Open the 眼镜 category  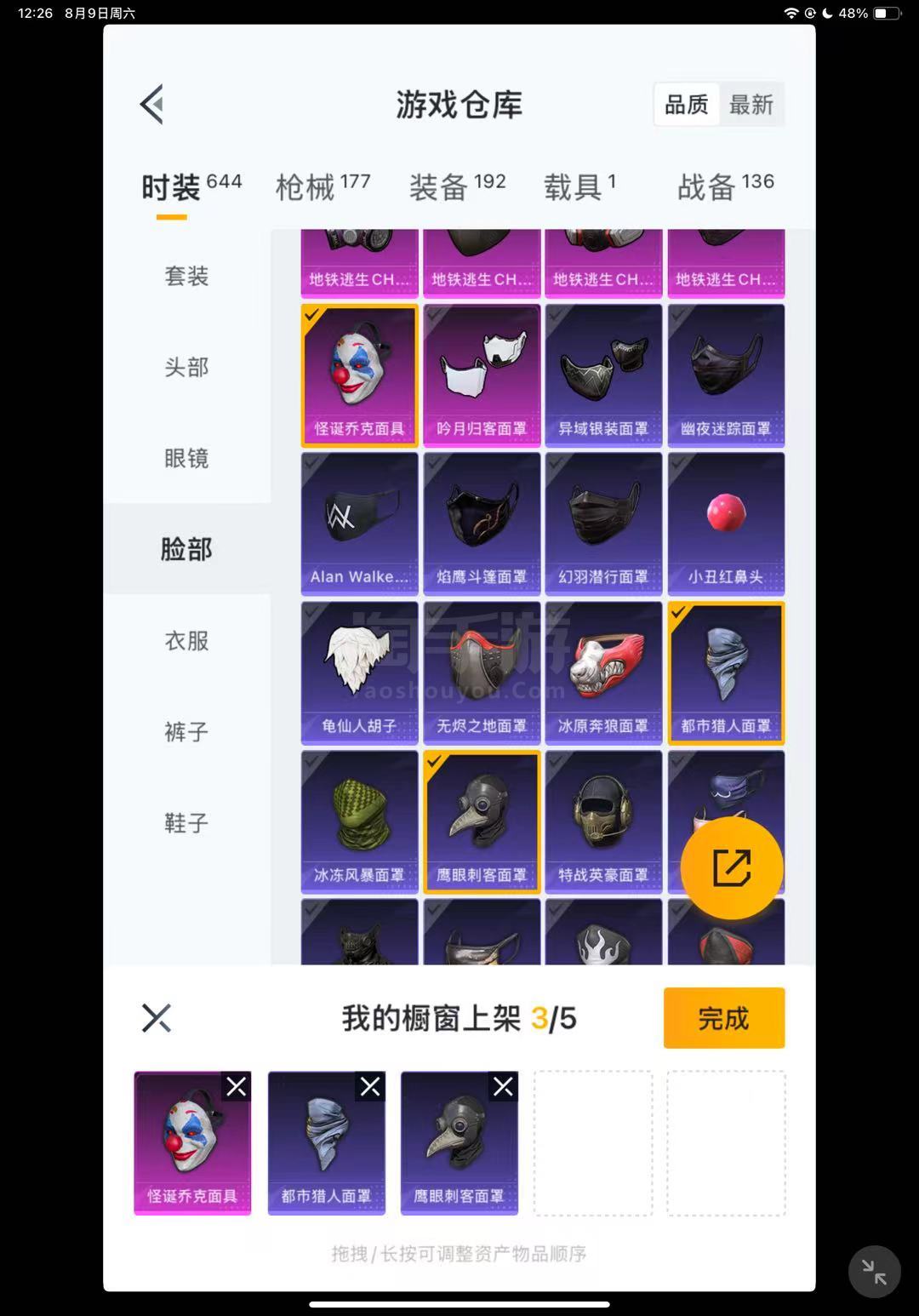(x=186, y=458)
